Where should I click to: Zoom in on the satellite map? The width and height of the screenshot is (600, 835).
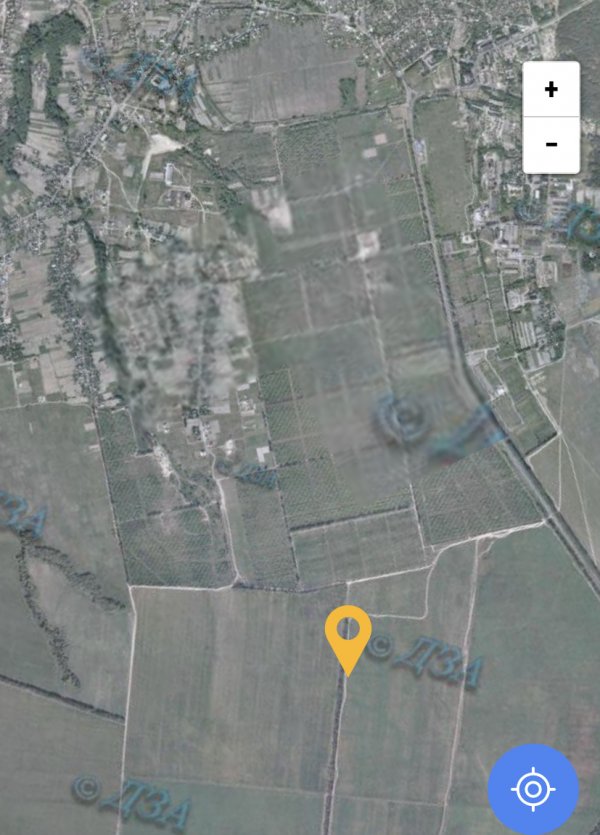coord(551,90)
